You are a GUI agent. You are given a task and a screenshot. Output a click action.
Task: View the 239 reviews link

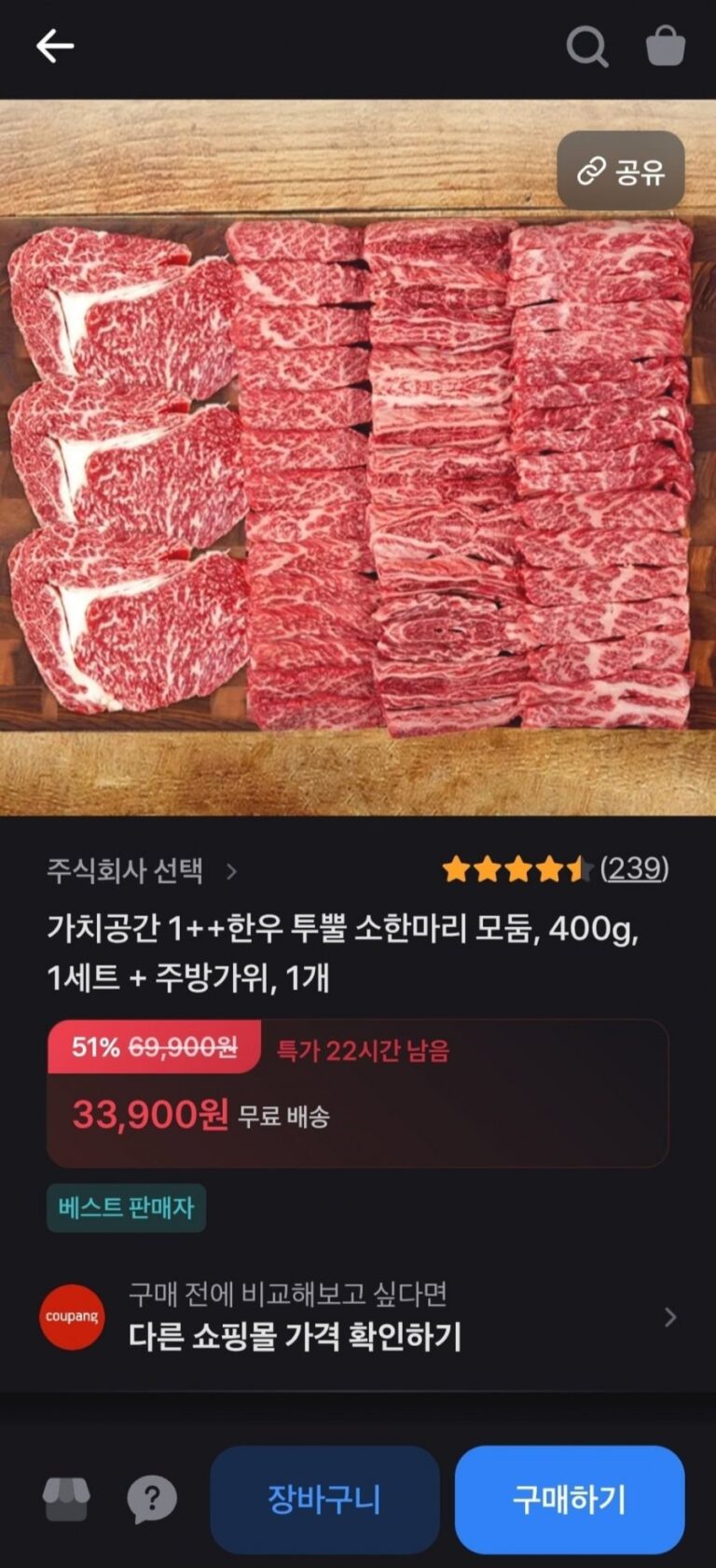[634, 868]
